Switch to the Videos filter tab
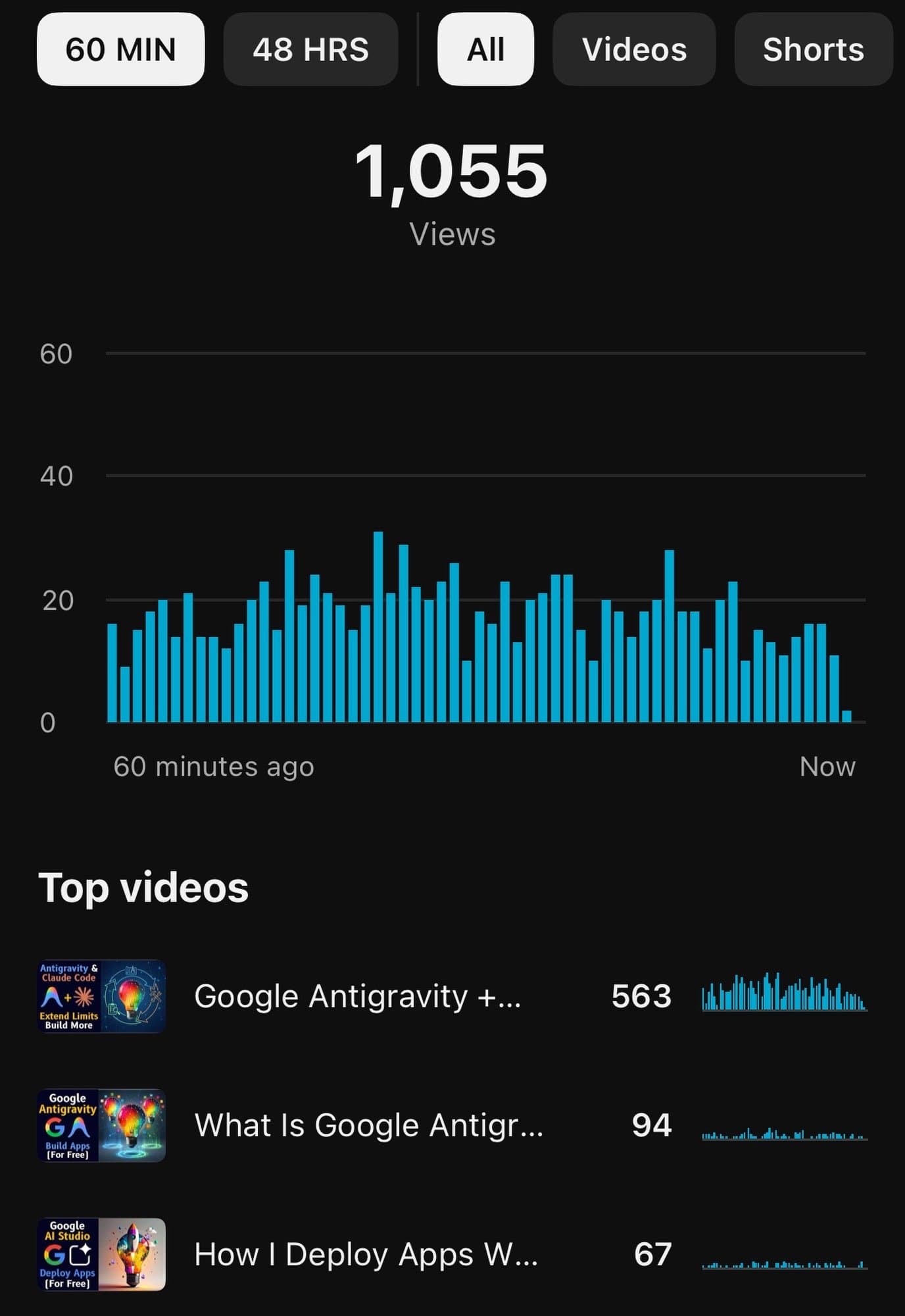 coord(634,49)
